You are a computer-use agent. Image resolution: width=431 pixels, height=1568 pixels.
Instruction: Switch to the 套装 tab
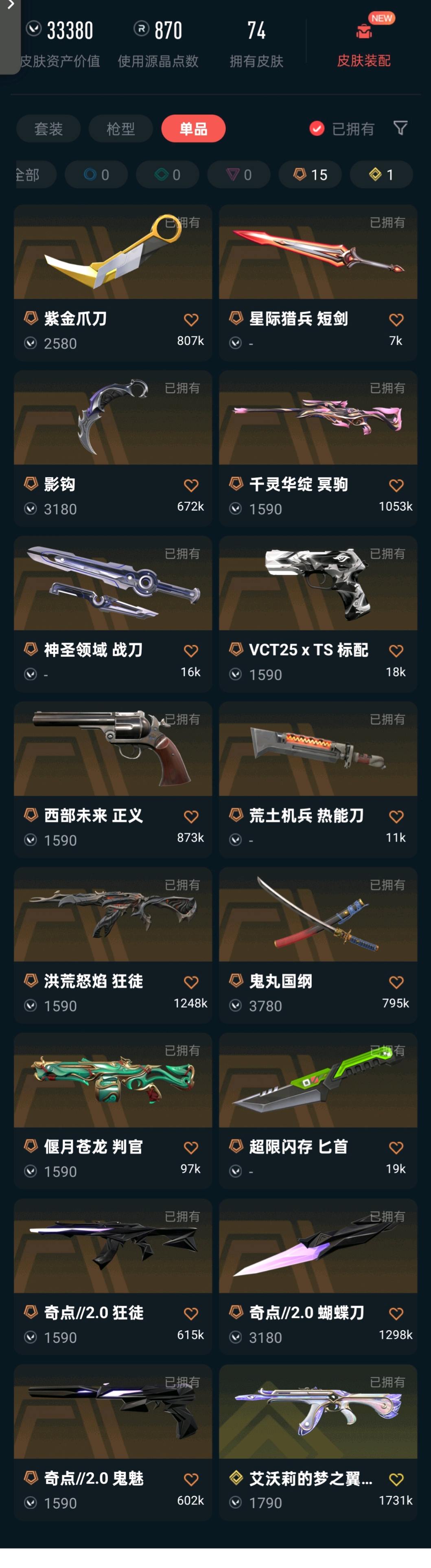[x=48, y=128]
